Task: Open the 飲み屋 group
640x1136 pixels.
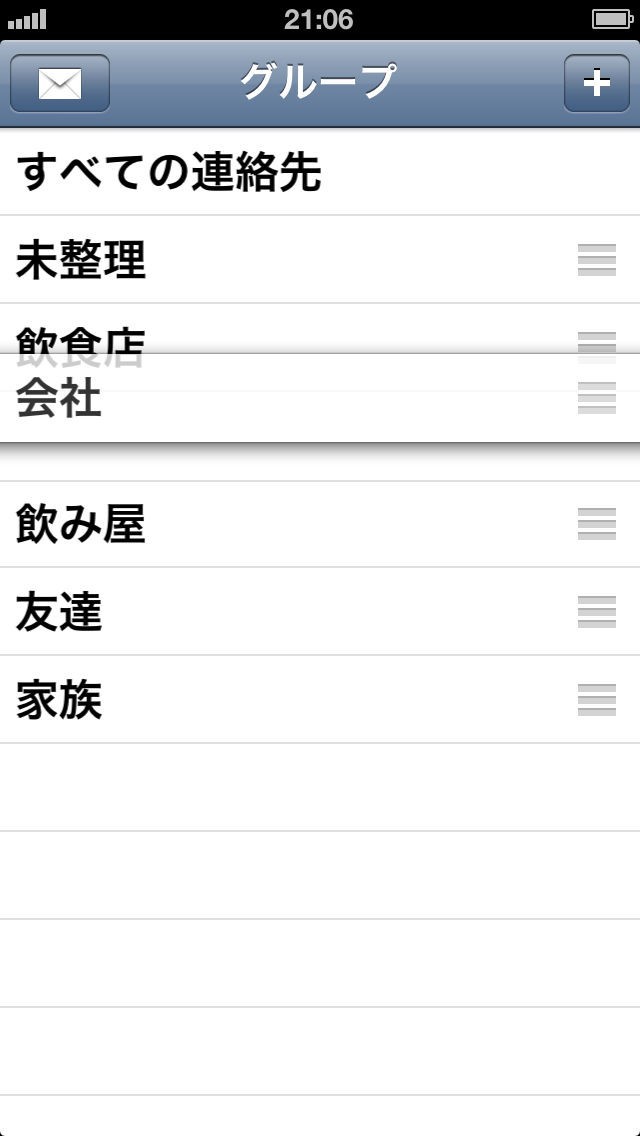Action: coord(81,524)
